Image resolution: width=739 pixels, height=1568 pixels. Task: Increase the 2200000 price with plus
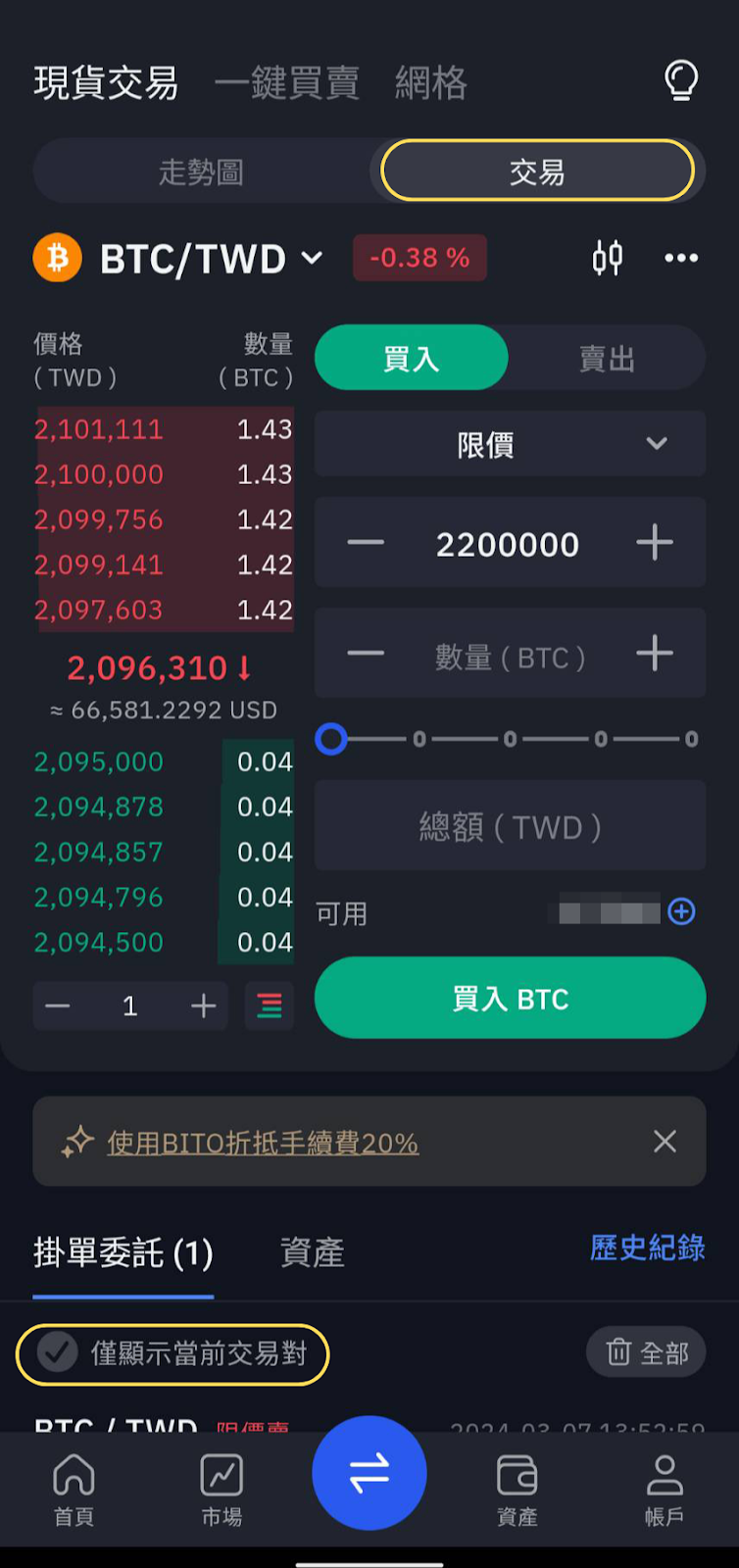(x=654, y=543)
